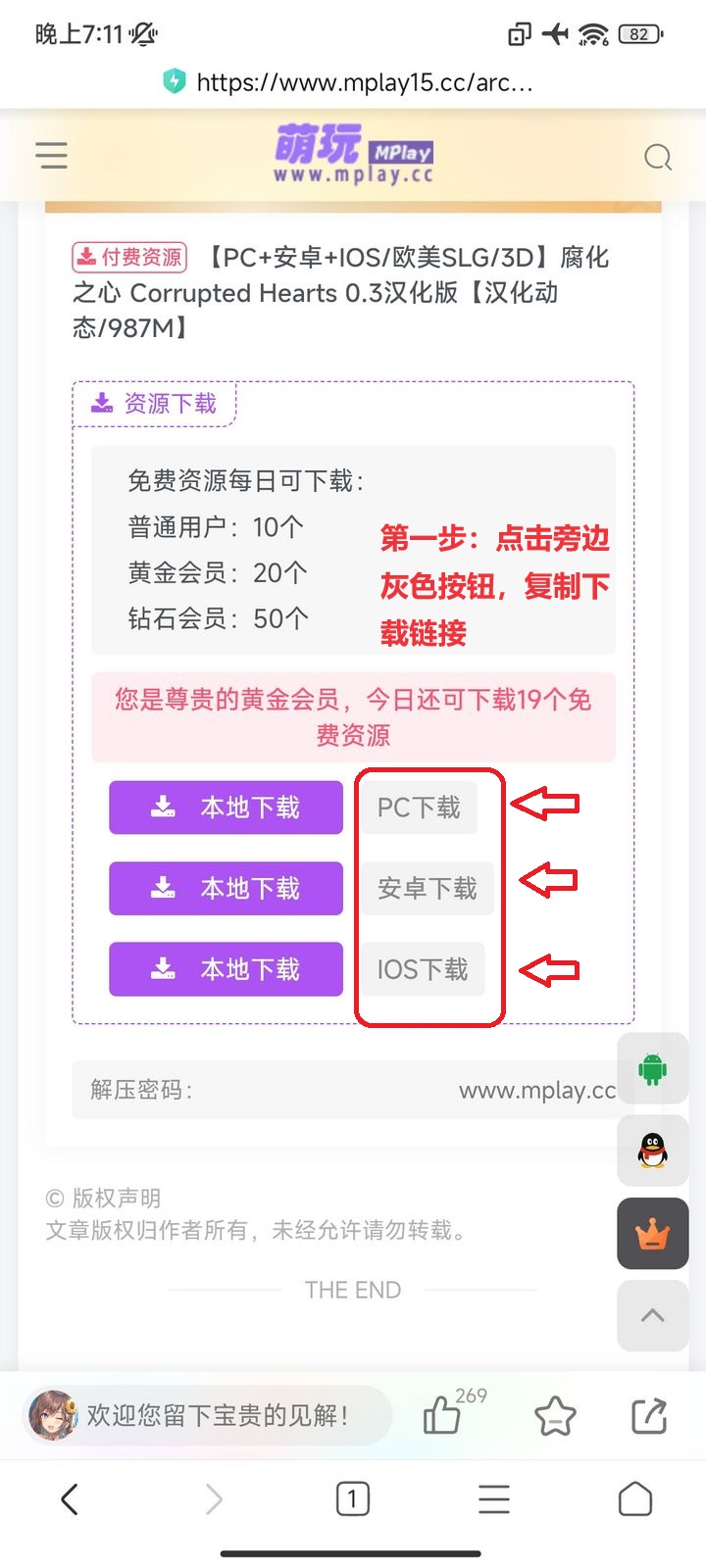Tap 本地下载 next to PC下载
Screen dimensions: 706x1568
[x=226, y=808]
